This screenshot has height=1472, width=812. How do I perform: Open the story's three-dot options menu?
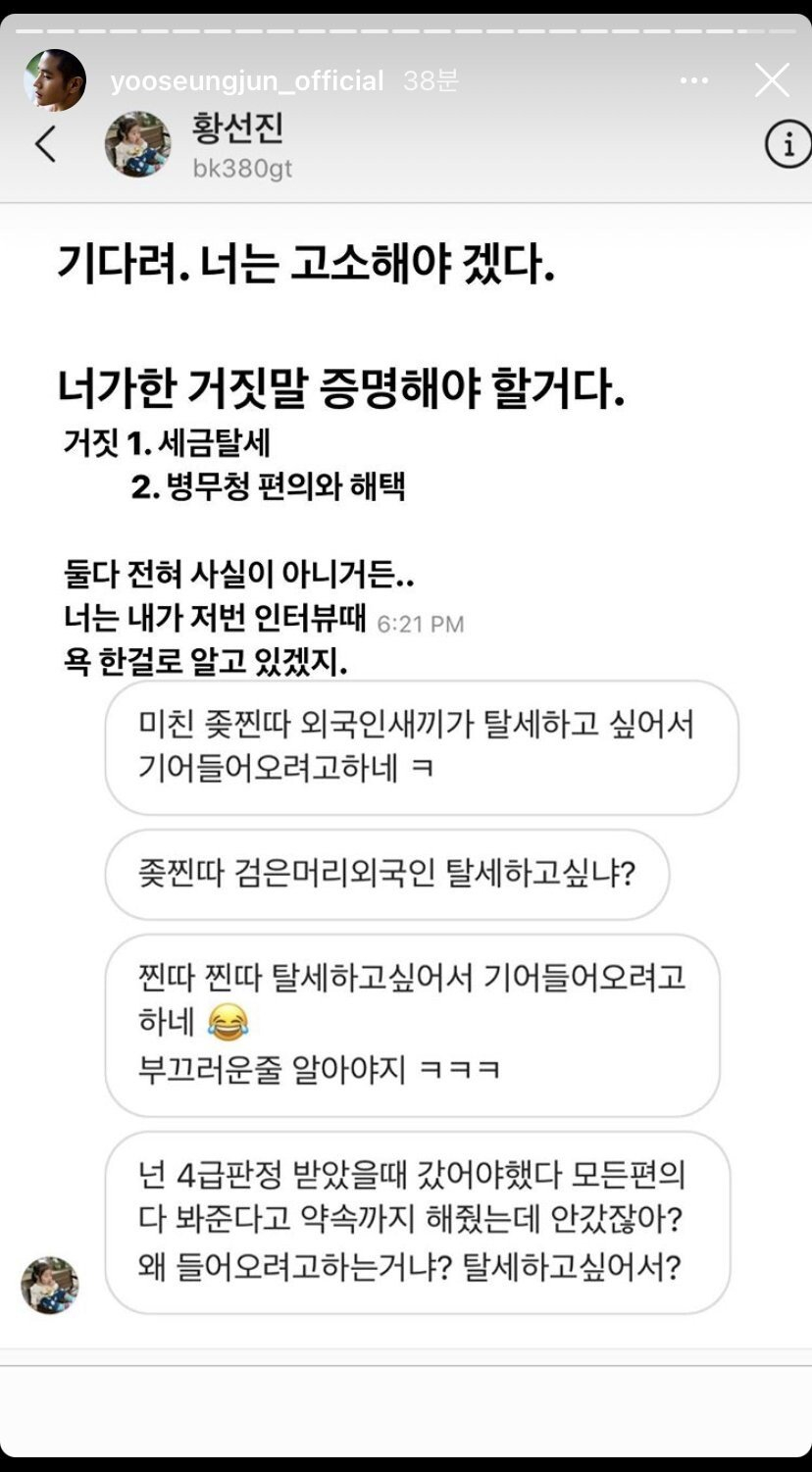pos(693,80)
